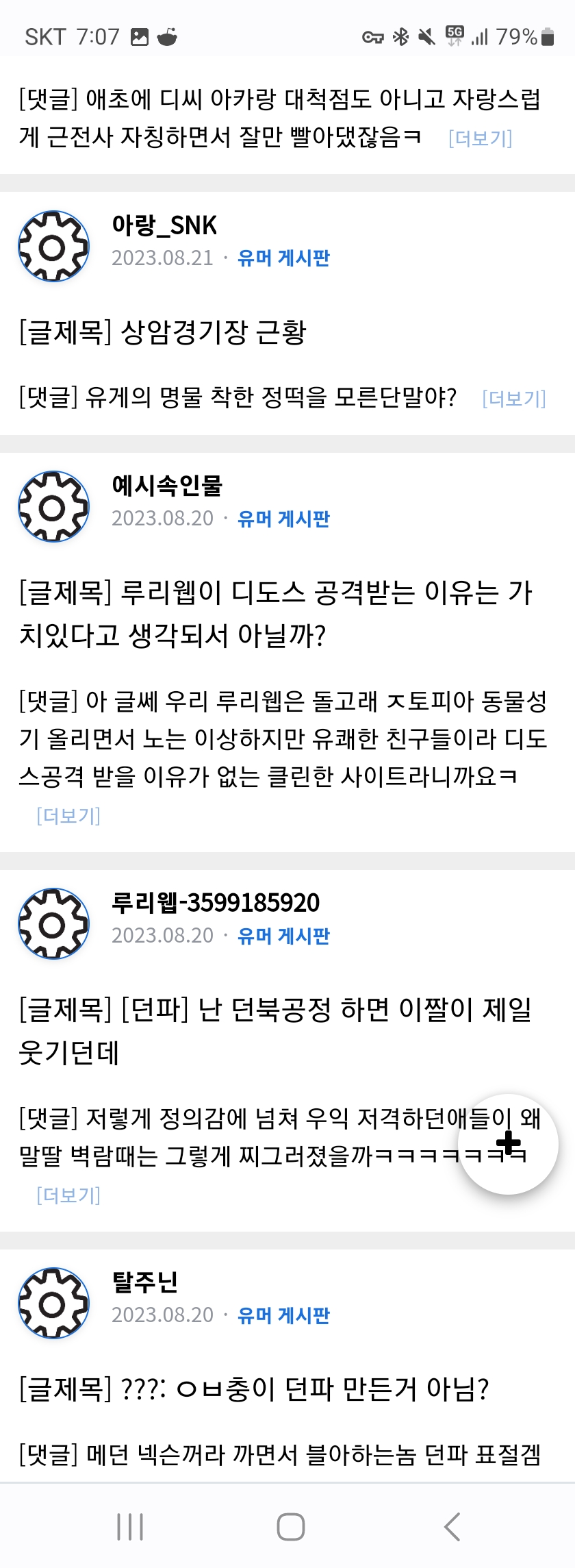The image size is (575, 1568).
Task: Open 유머 게시판 link under 아랑_SNK
Action: pyautogui.click(x=283, y=258)
